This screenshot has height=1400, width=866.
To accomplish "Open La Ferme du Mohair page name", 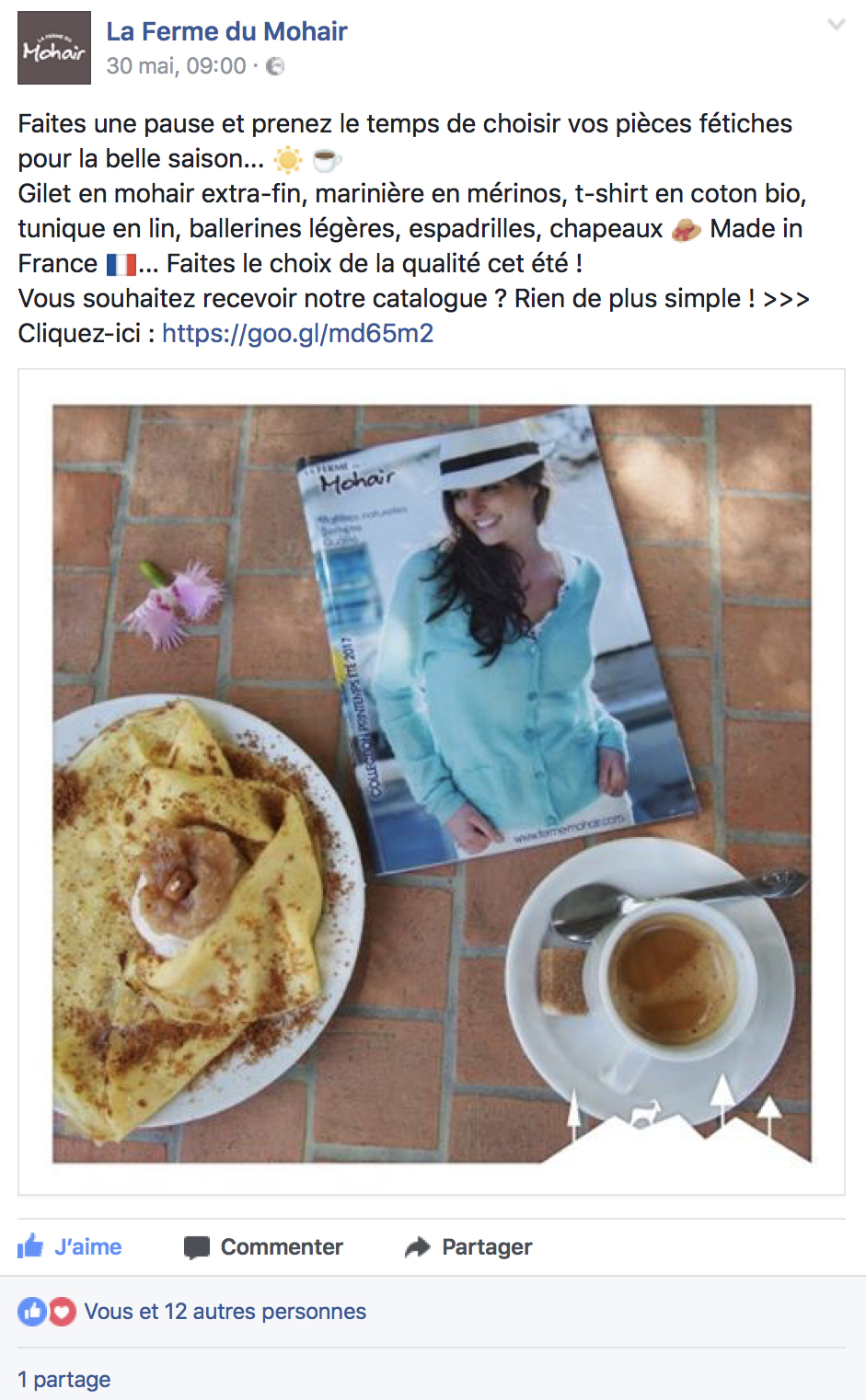I will pyautogui.click(x=226, y=31).
